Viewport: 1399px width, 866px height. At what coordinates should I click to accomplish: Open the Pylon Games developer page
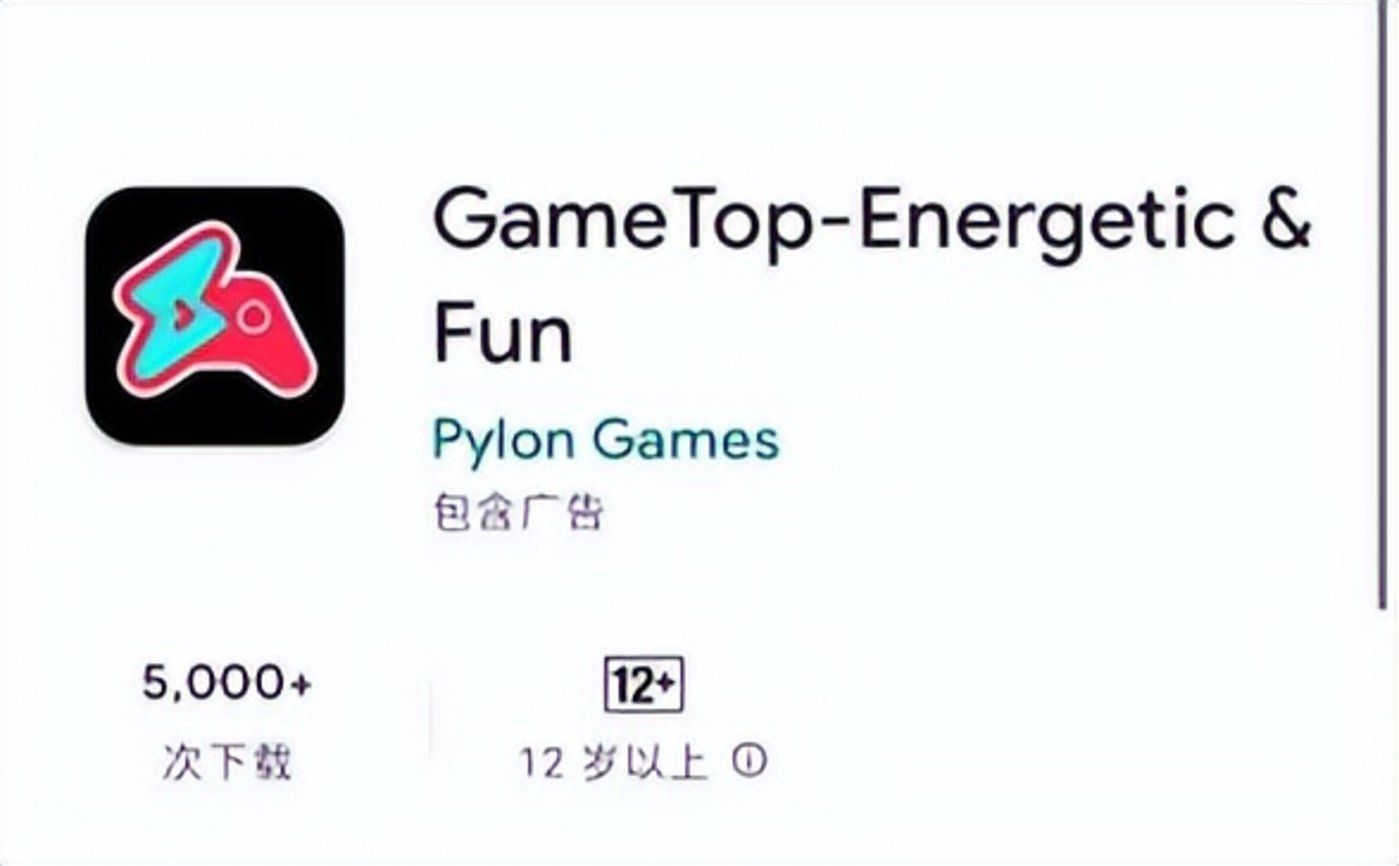[605, 441]
